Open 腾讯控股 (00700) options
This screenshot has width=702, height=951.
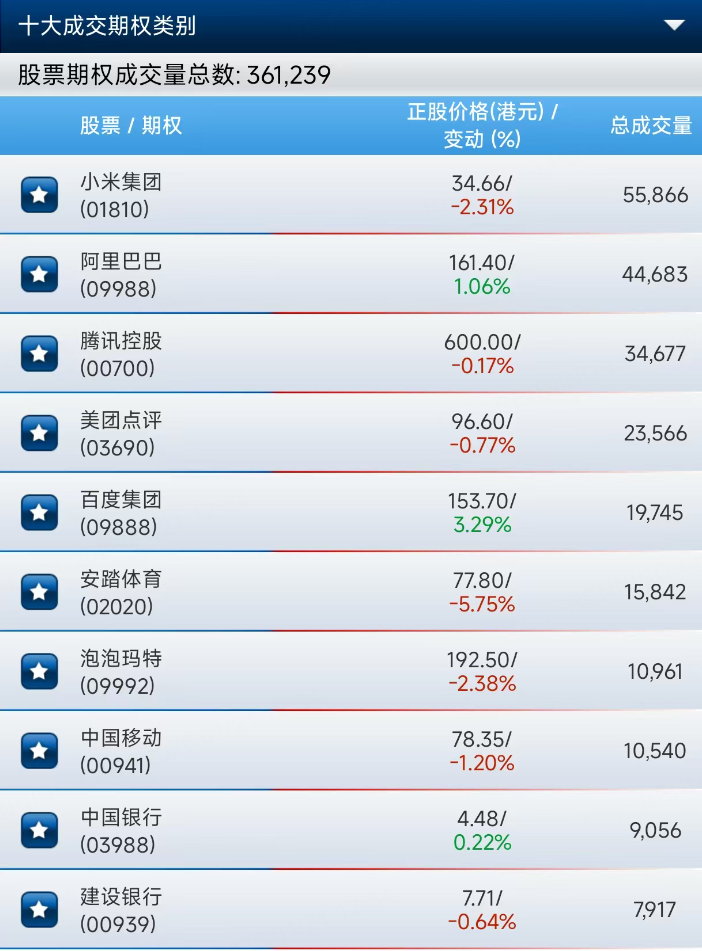[121, 353]
